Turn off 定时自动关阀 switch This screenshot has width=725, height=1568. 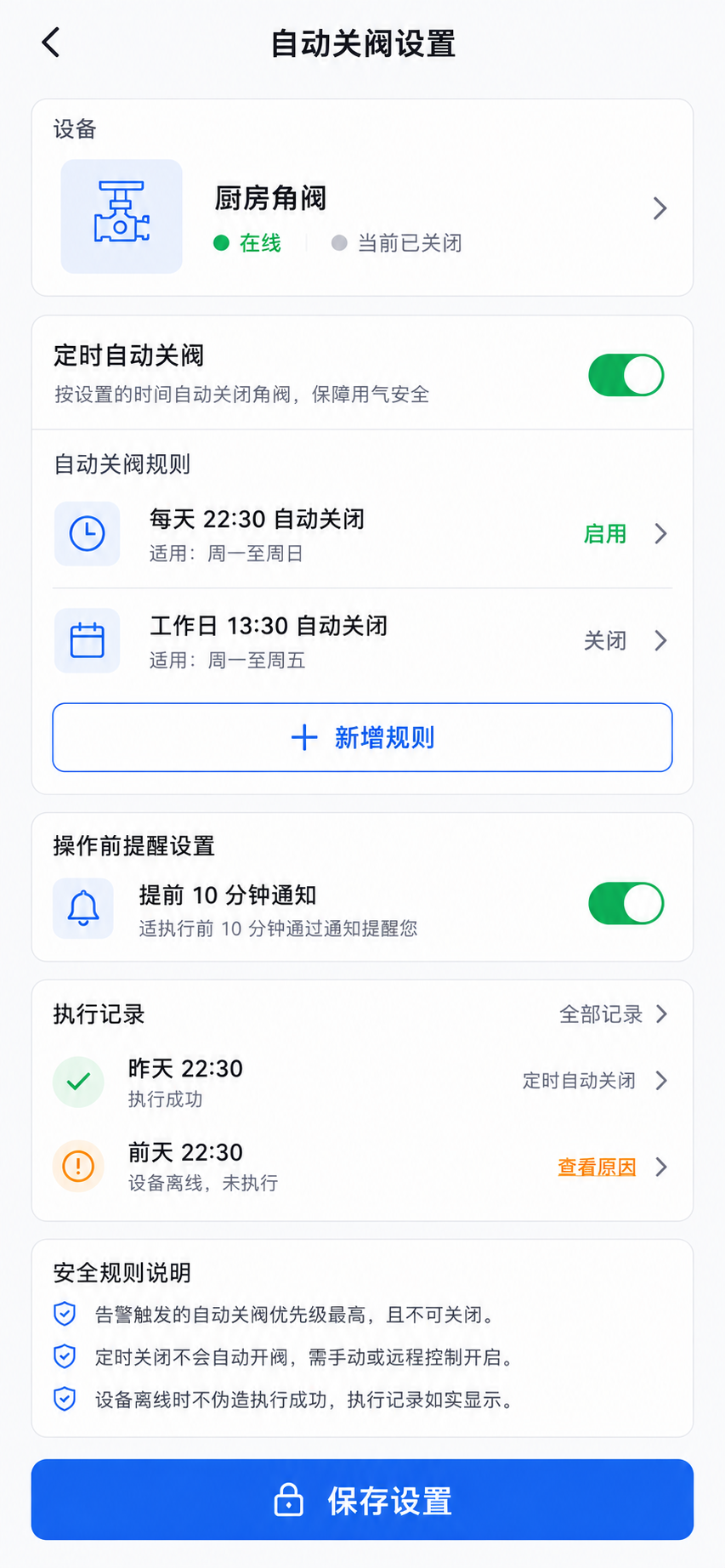click(x=626, y=375)
